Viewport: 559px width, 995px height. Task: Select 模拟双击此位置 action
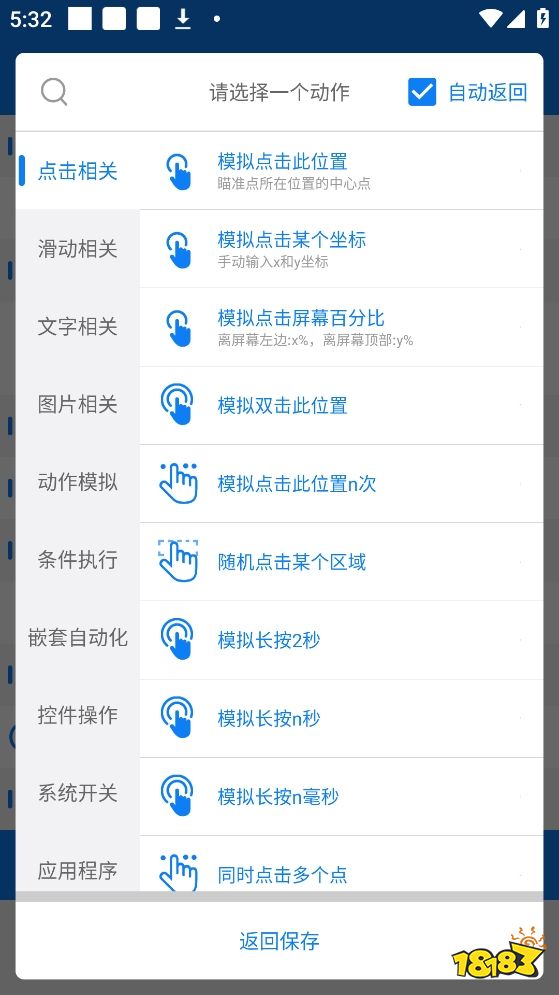[x=341, y=405]
